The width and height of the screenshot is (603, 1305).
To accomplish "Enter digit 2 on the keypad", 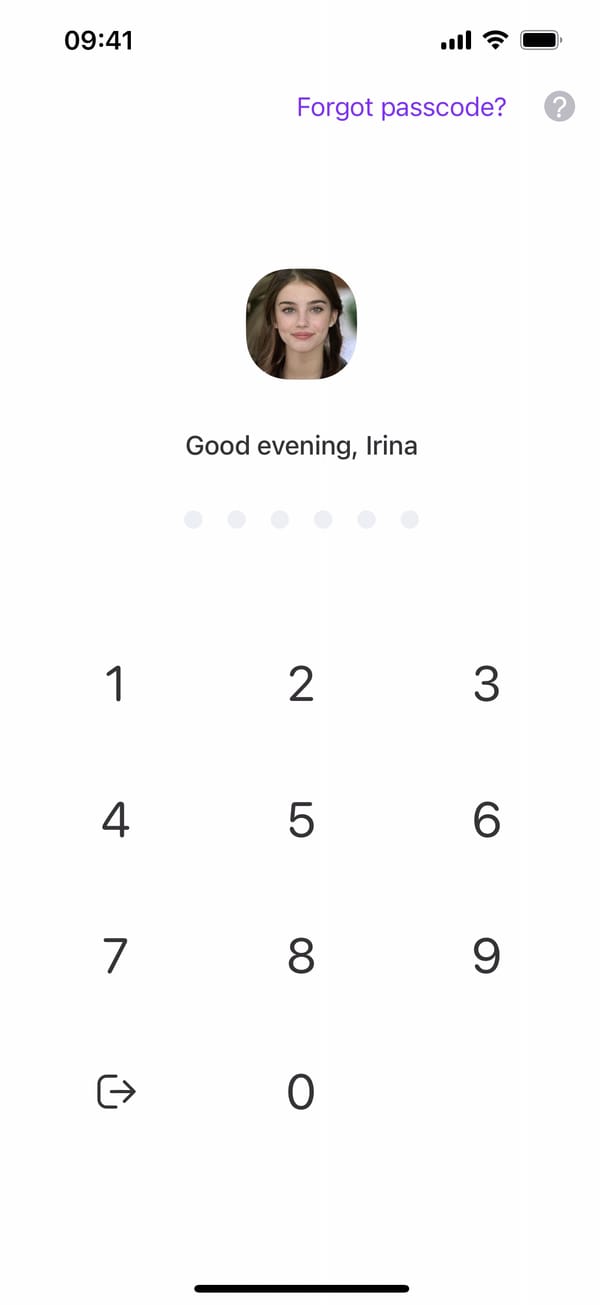I will point(301,684).
